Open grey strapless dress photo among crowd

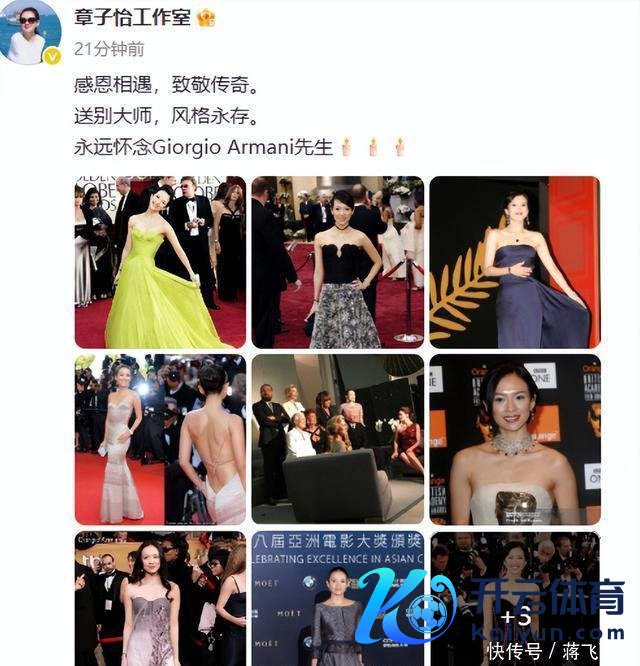(160, 598)
